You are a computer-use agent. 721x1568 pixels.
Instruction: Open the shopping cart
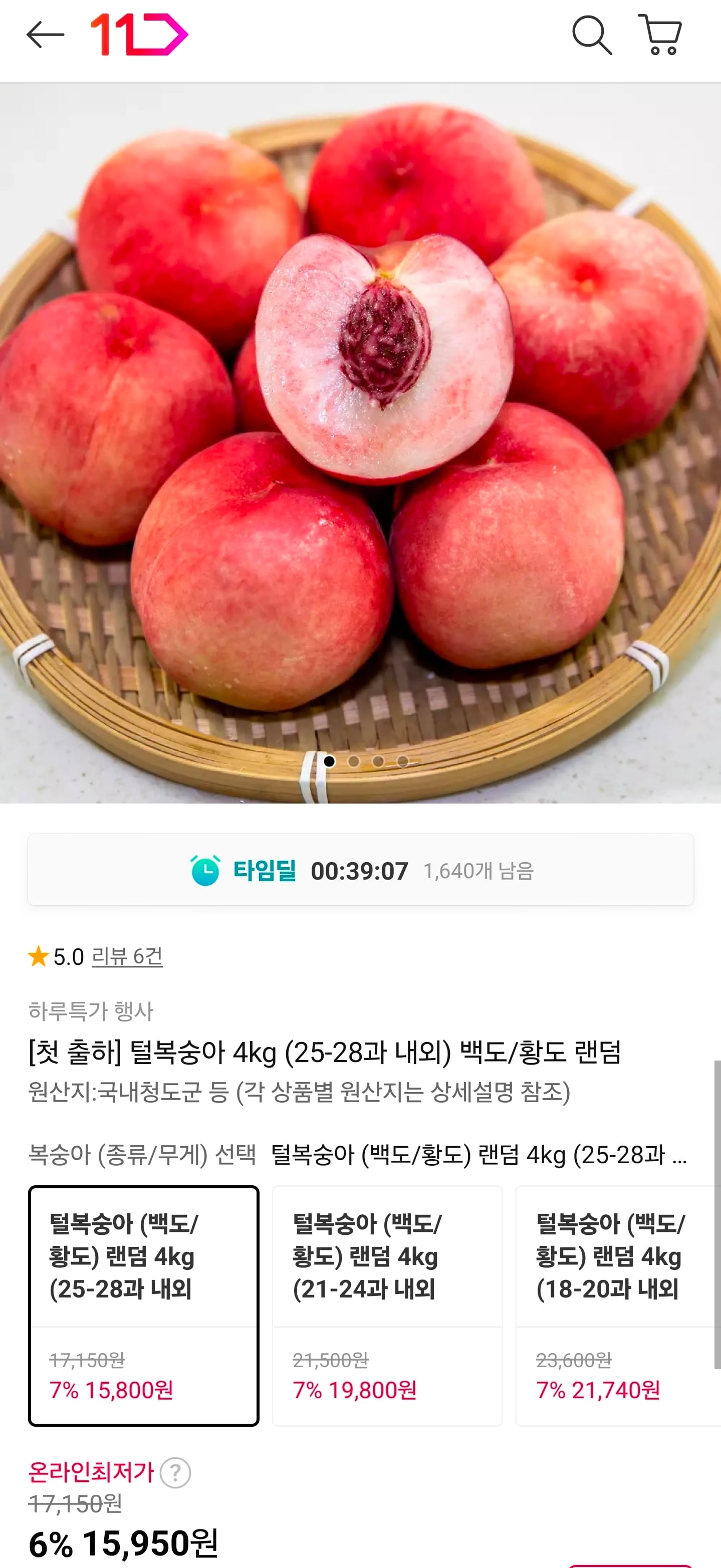click(x=660, y=35)
